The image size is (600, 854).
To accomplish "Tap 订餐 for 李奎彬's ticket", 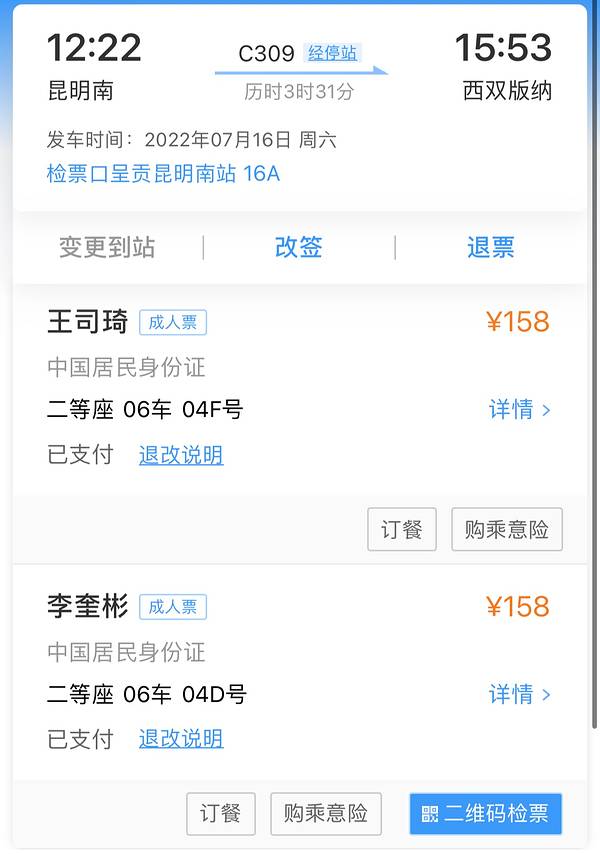I will [221, 814].
